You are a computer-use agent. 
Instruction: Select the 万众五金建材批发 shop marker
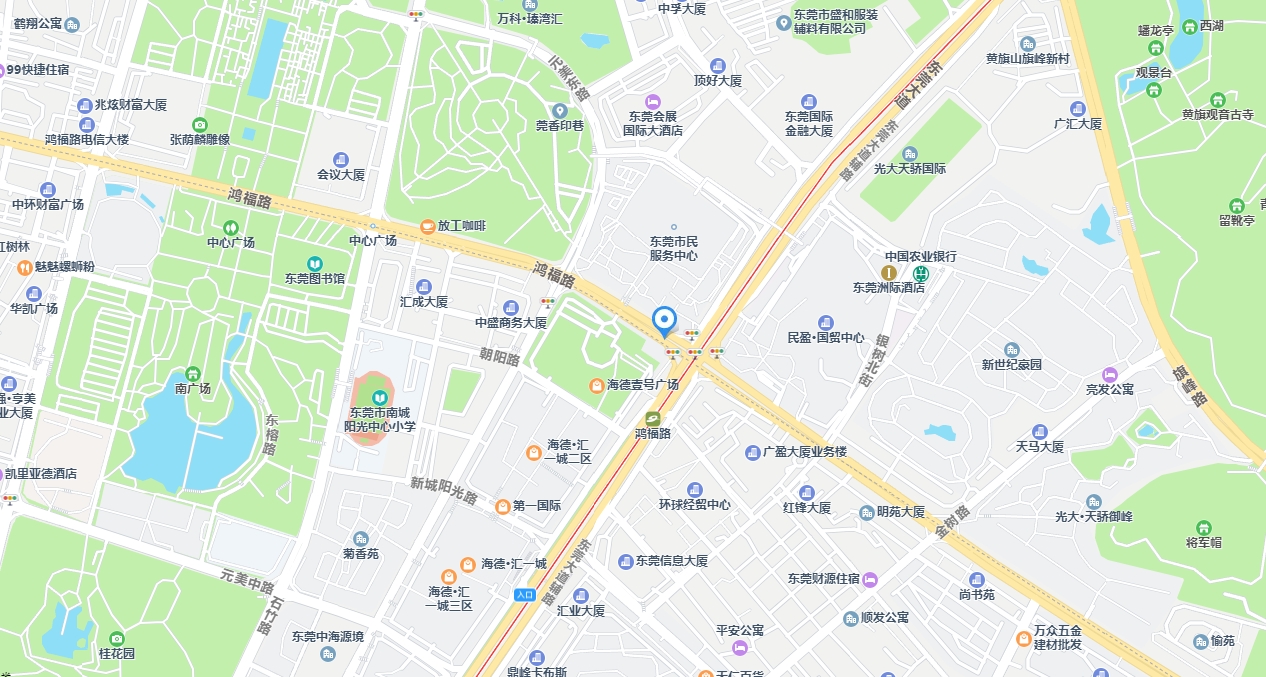pos(1023,638)
